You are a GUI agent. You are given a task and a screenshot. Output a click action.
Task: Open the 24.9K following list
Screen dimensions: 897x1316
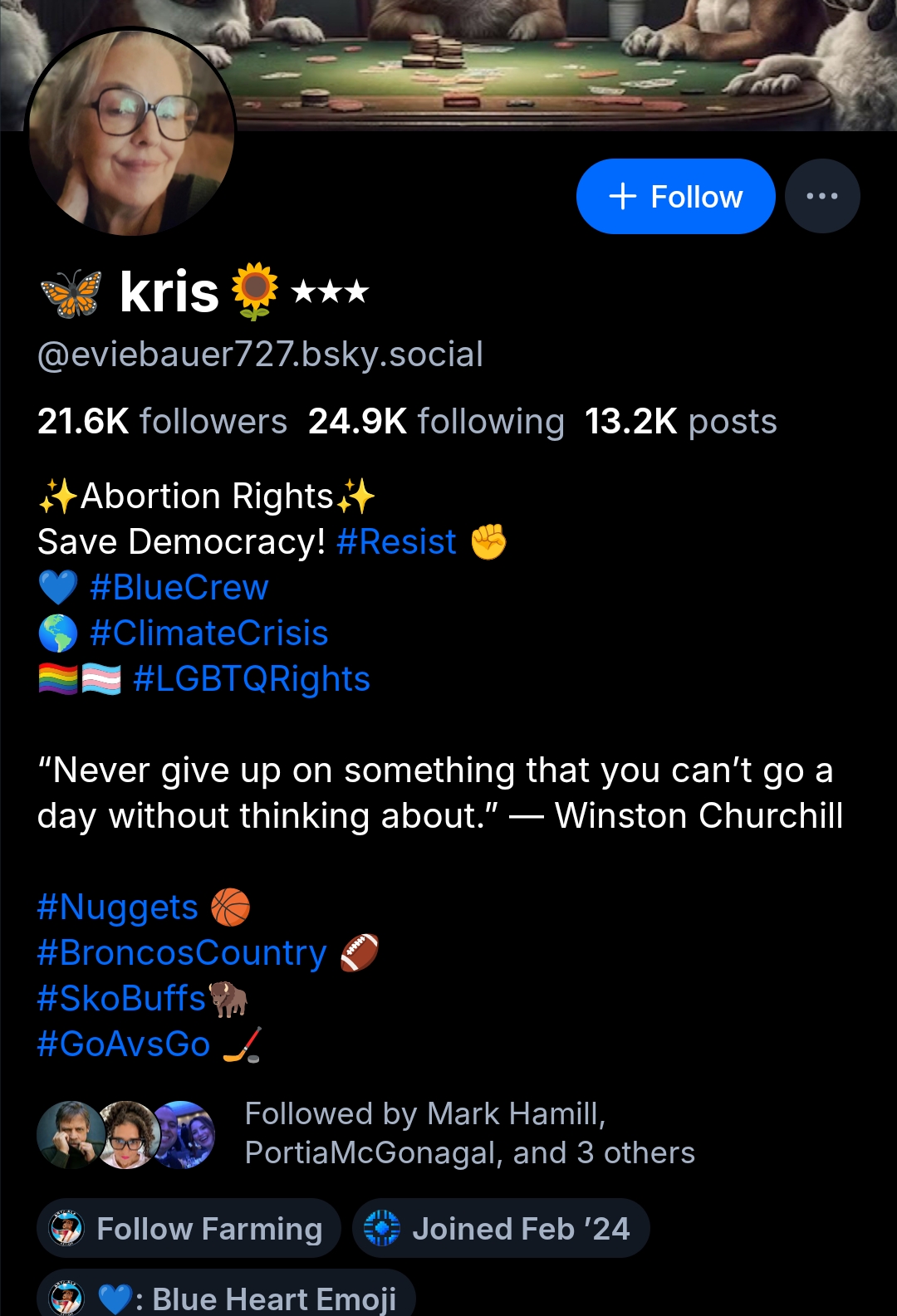click(435, 422)
